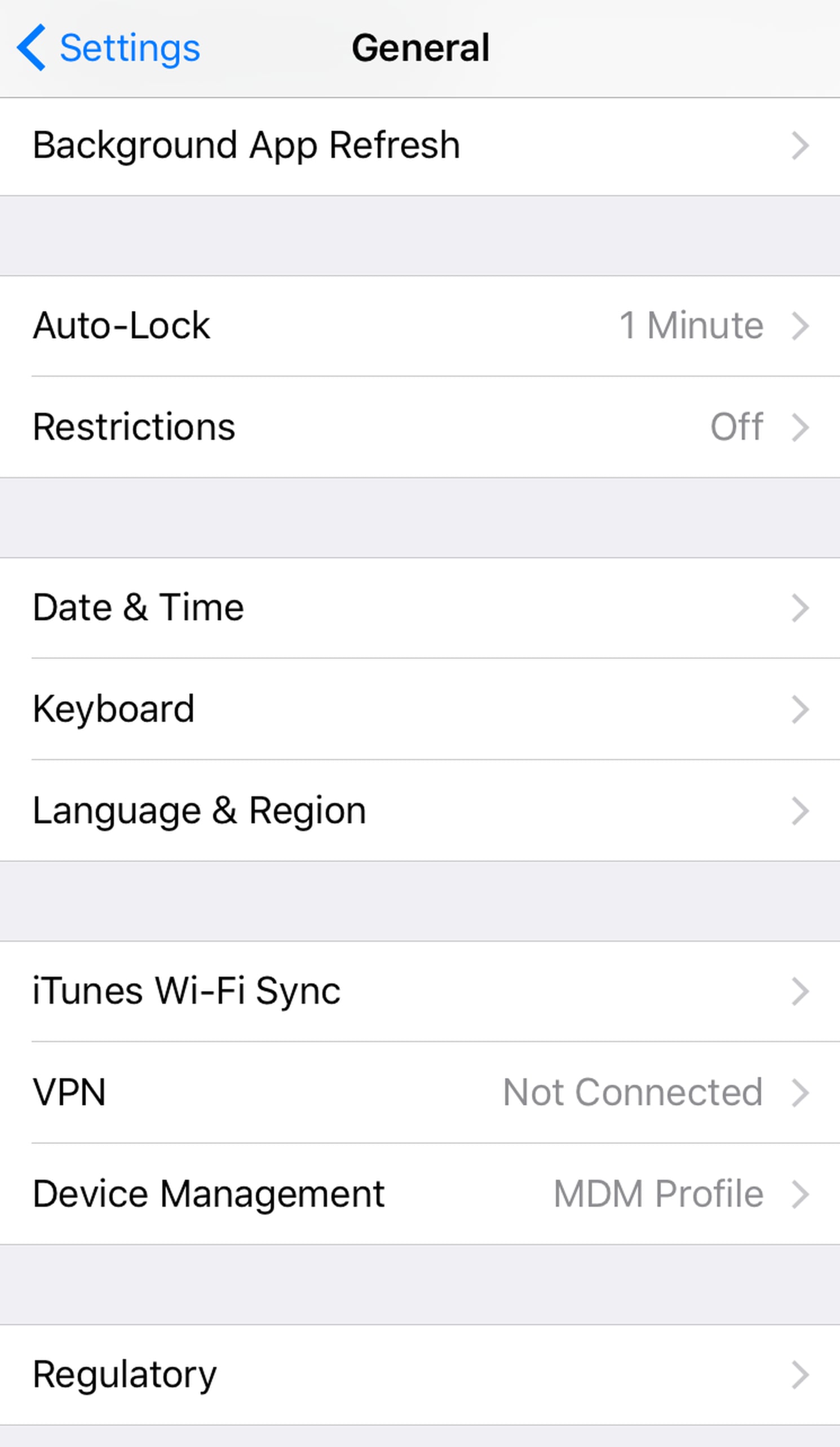Open Background App Refresh settings
Image resolution: width=840 pixels, height=1447 pixels.
(419, 147)
